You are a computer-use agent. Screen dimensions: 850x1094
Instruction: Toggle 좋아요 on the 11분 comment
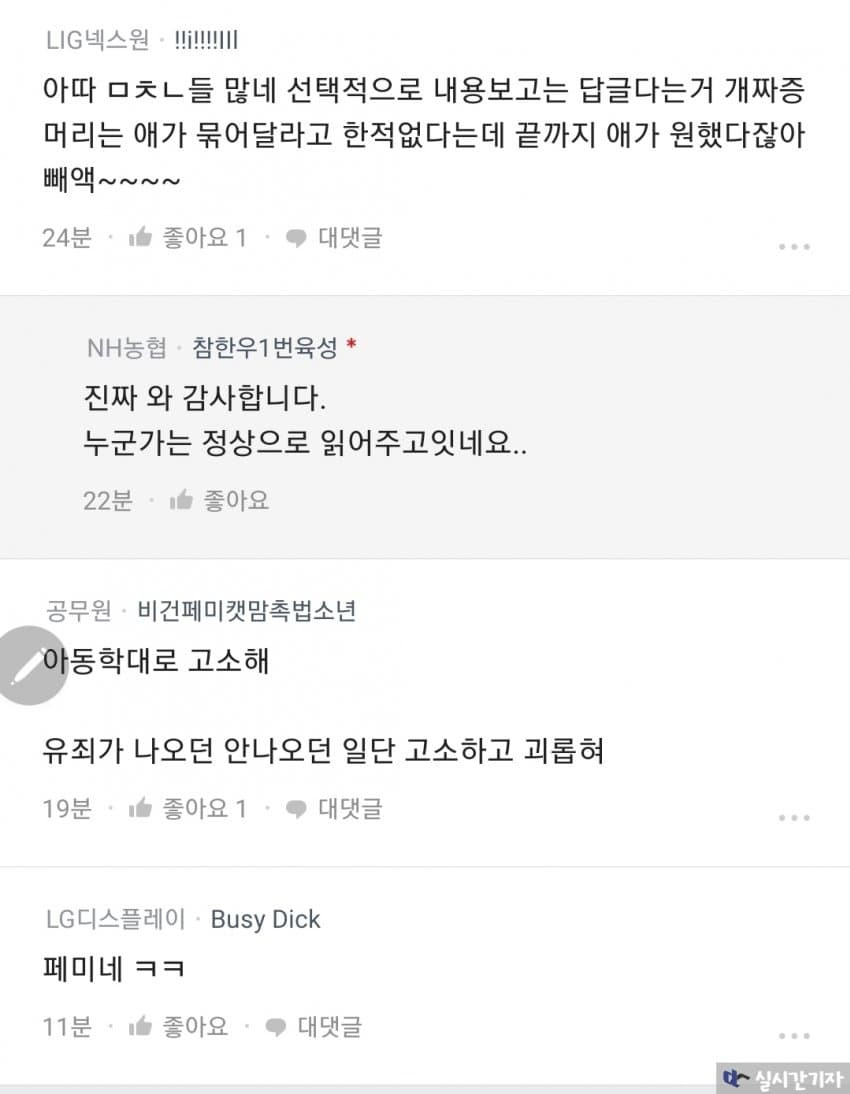coord(190,1026)
